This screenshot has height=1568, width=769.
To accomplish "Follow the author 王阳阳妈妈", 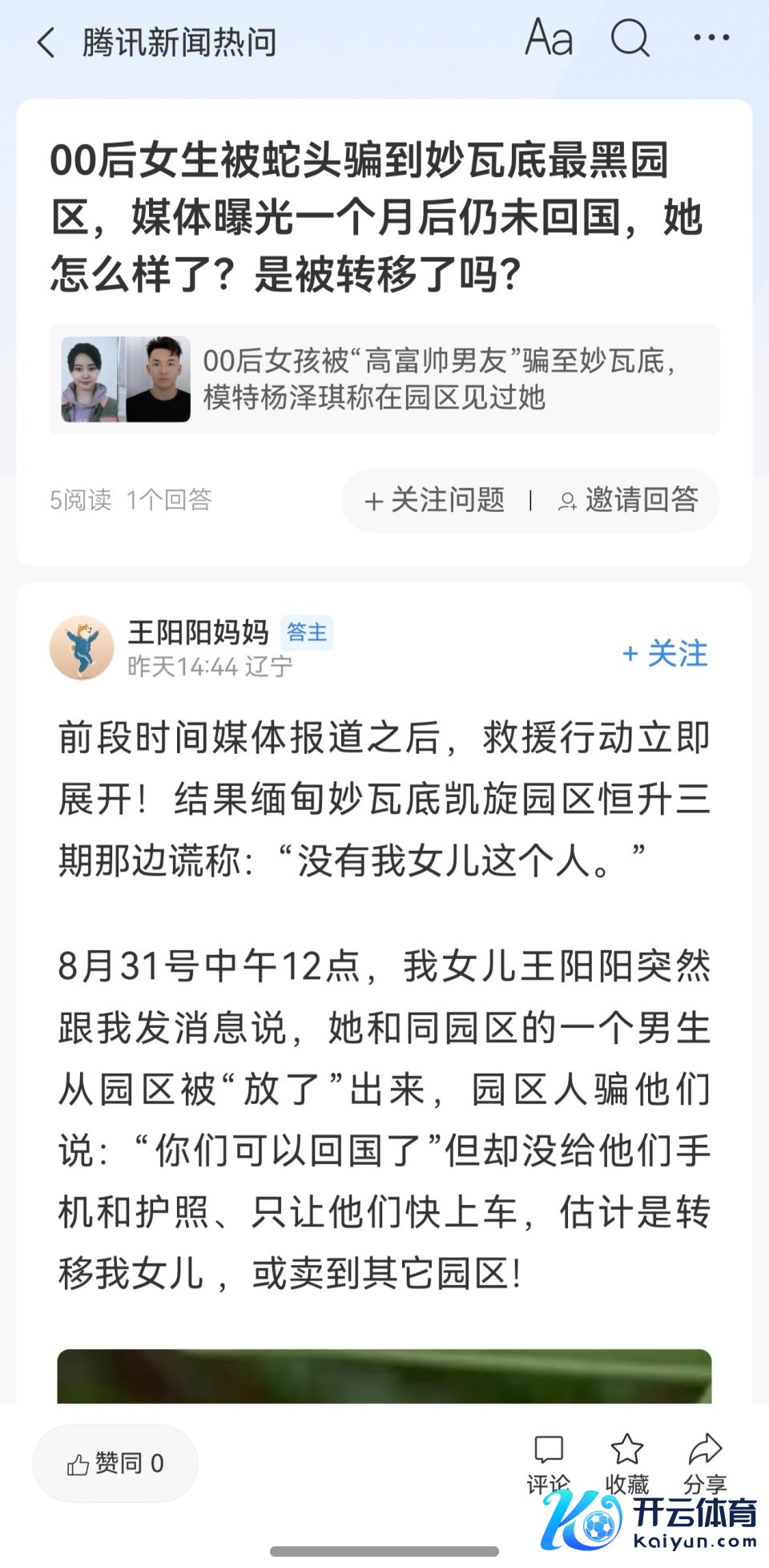I will pos(665,654).
